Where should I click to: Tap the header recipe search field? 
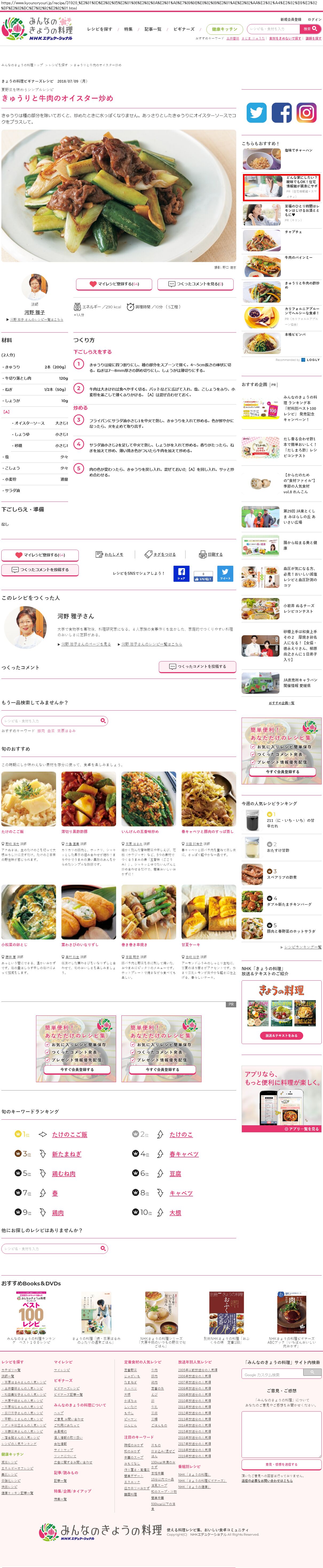pyautogui.click(x=273, y=29)
